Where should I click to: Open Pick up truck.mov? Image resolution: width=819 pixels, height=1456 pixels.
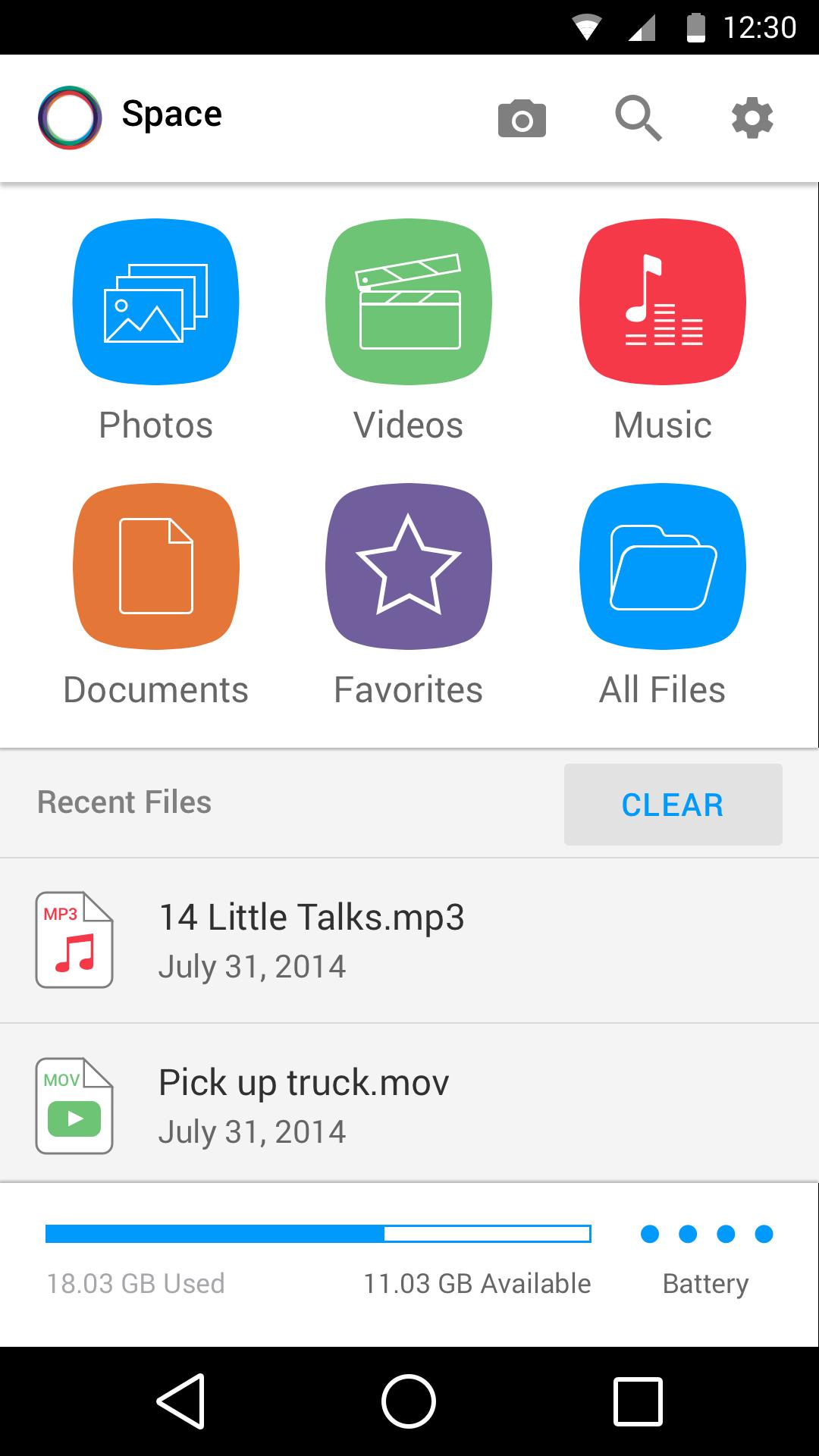tap(303, 1106)
